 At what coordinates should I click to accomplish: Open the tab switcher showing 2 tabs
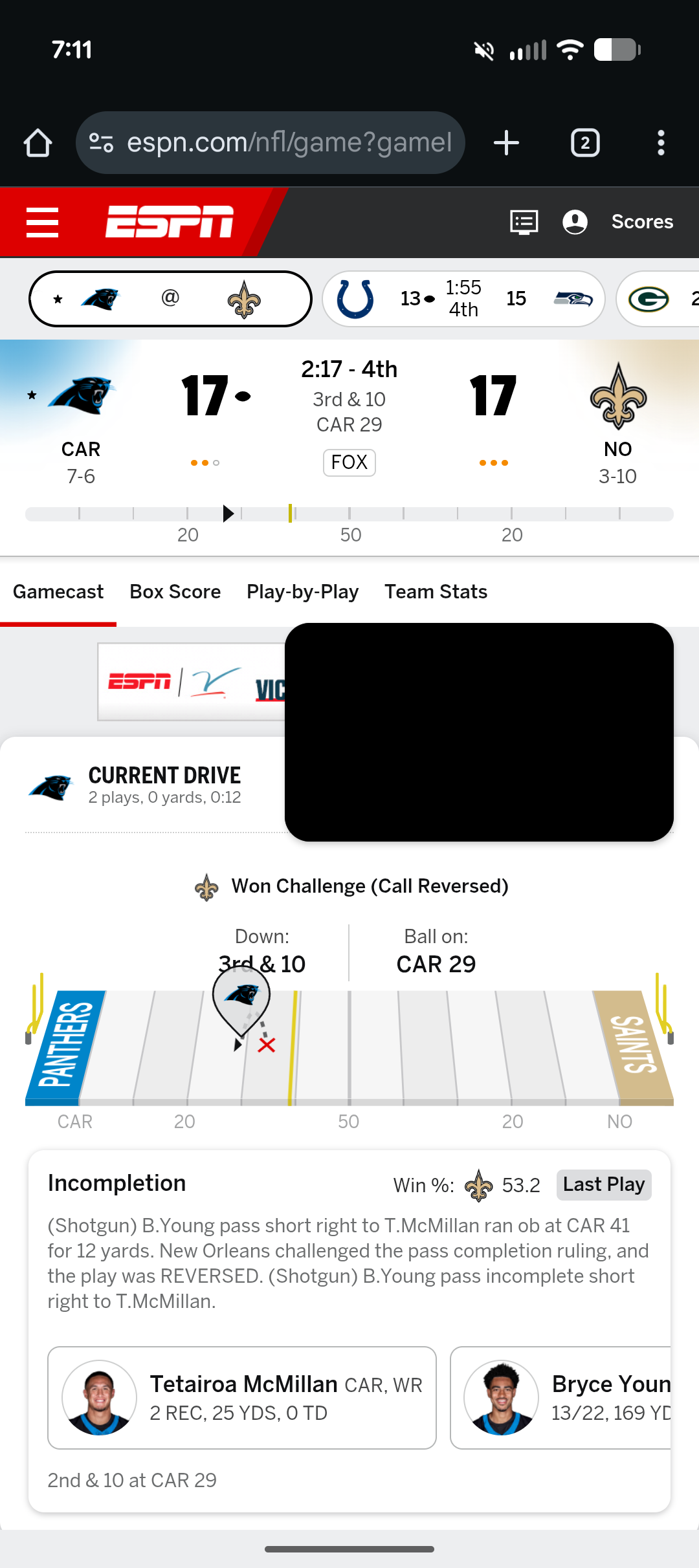pyautogui.click(x=585, y=143)
